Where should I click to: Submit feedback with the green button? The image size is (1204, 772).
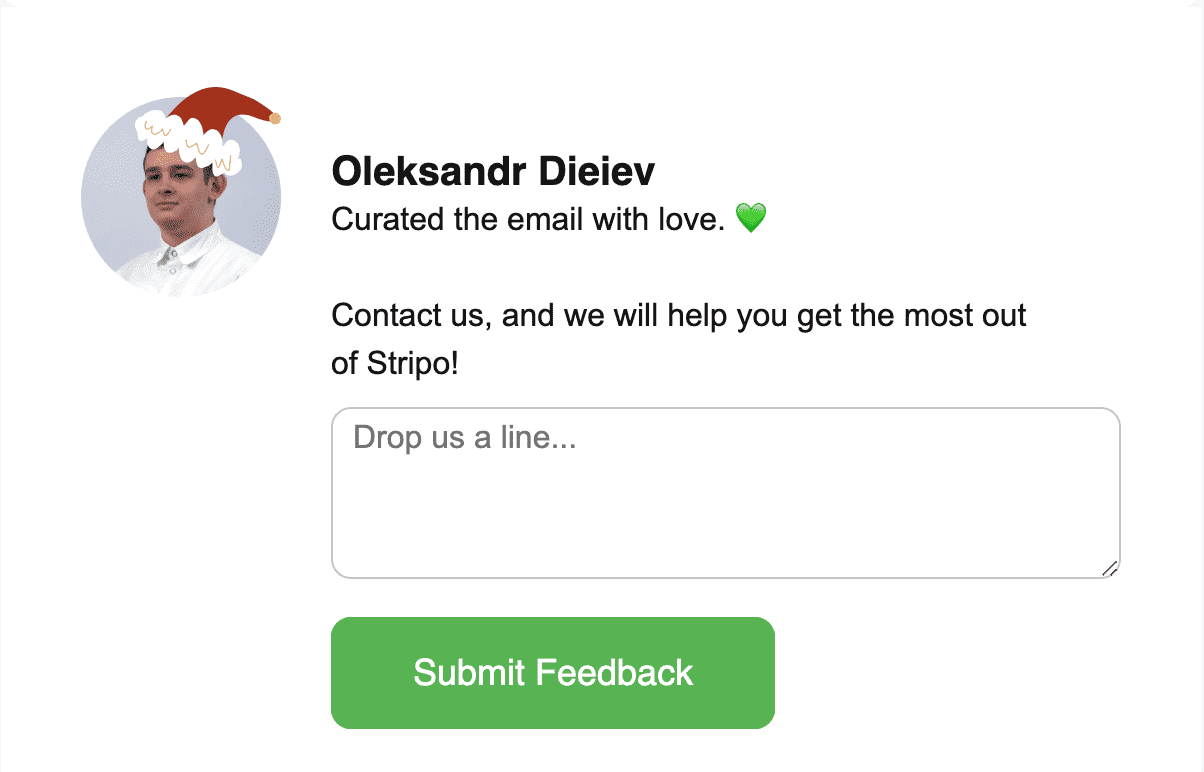tap(552, 672)
